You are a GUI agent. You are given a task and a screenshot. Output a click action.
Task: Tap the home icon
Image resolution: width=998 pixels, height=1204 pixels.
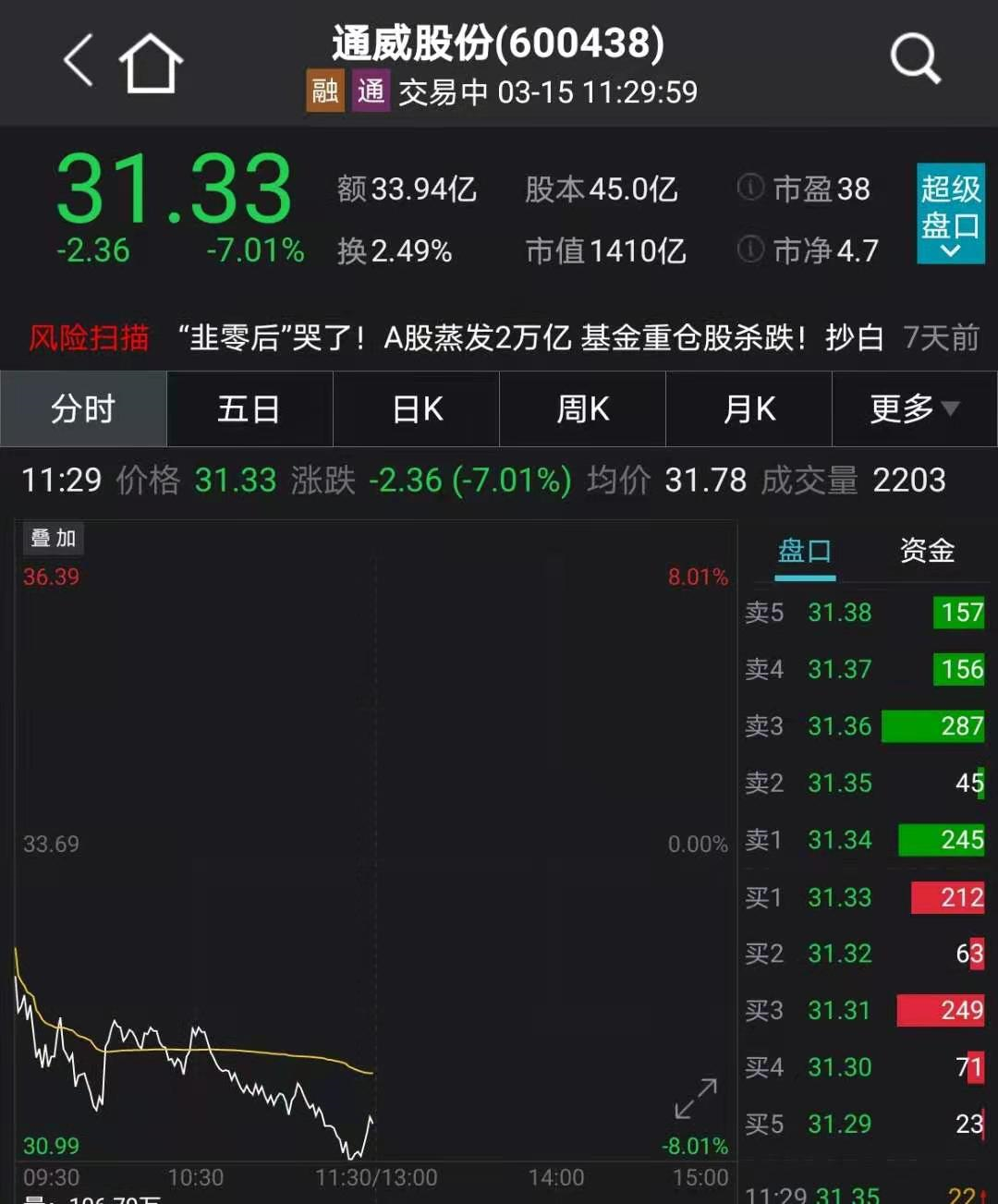(x=151, y=63)
